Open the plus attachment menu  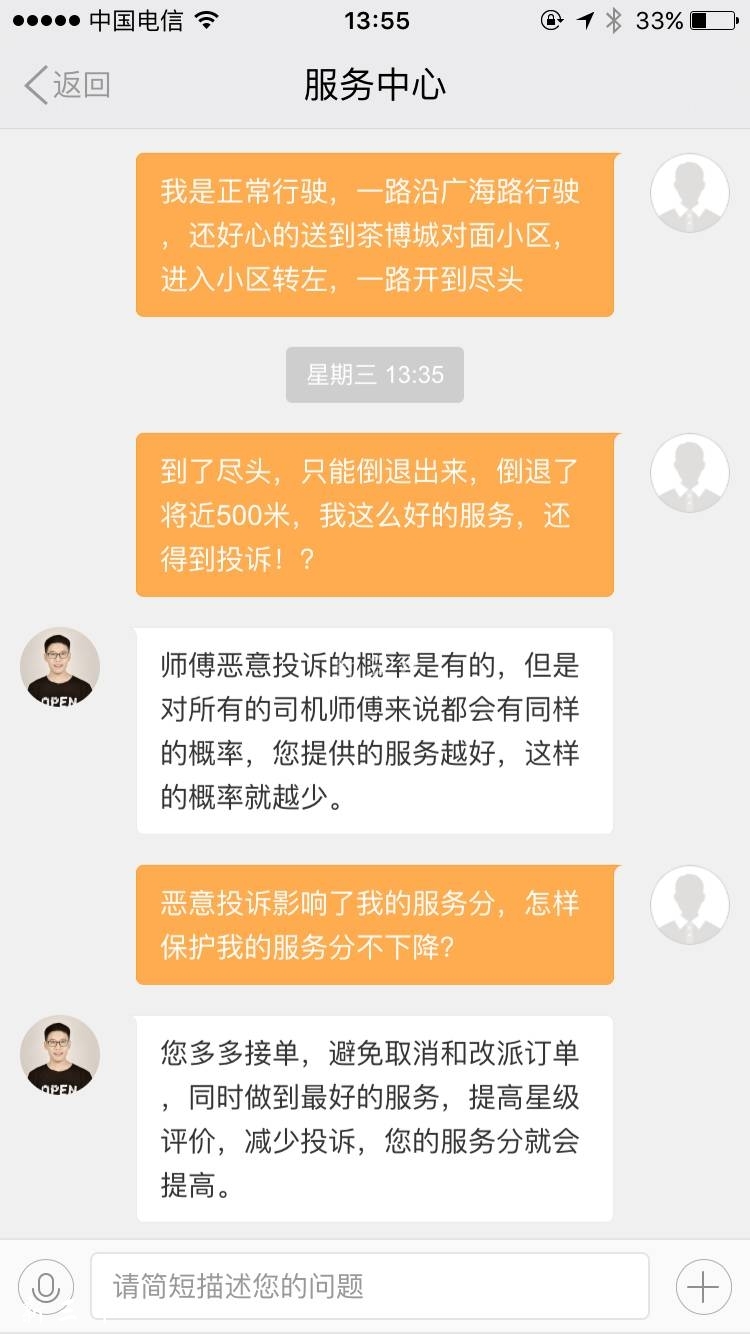pyautogui.click(x=703, y=1286)
